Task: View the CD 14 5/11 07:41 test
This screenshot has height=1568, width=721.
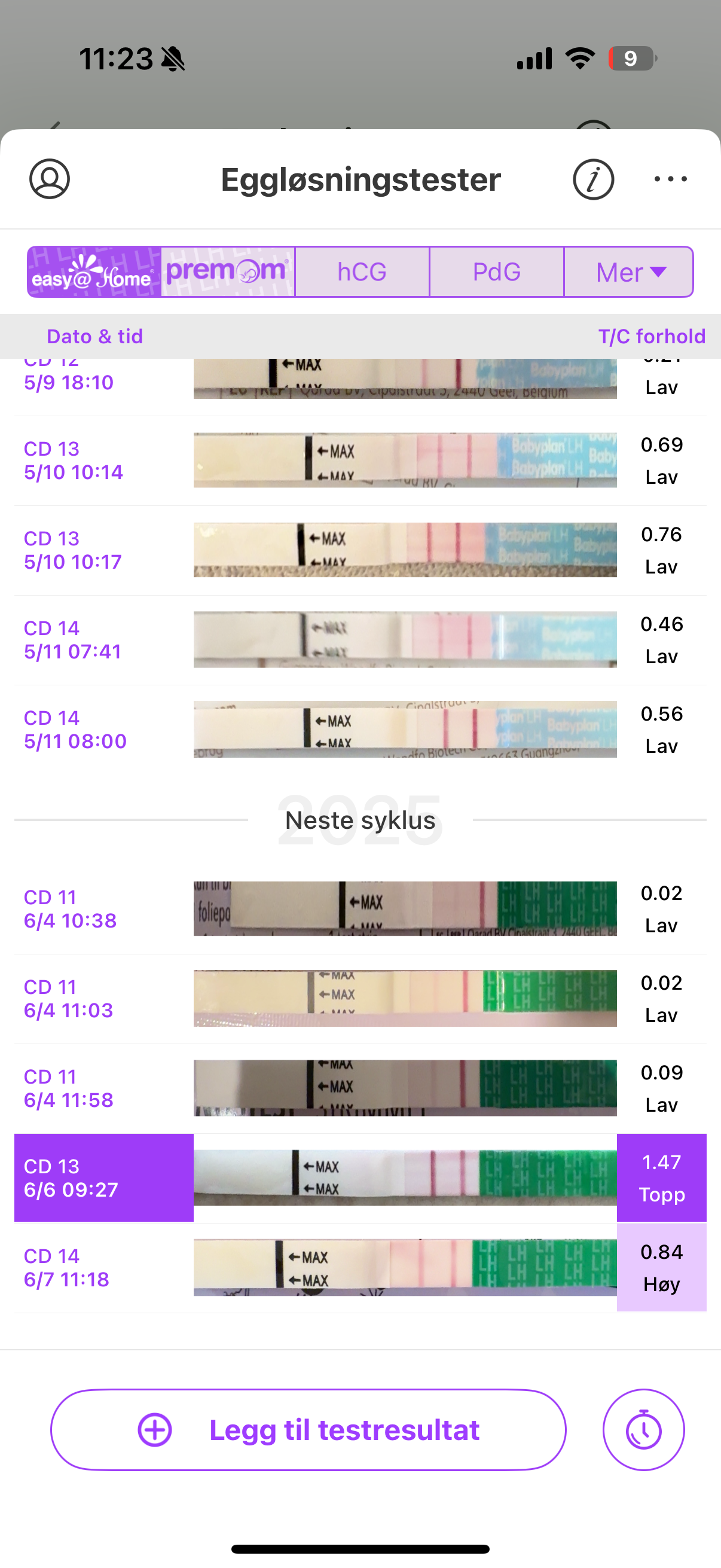Action: (x=360, y=640)
